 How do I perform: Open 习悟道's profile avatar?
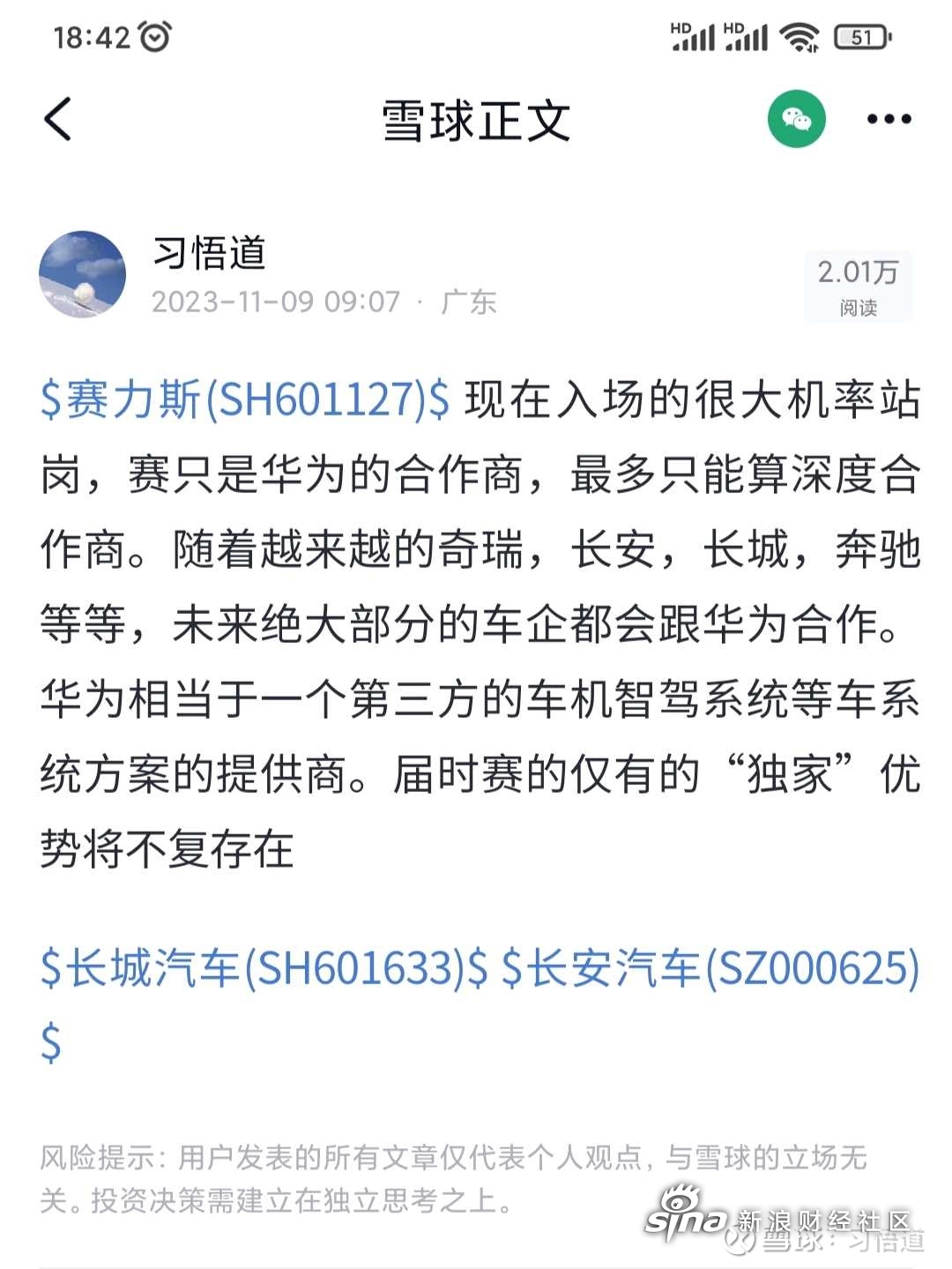pos(82,274)
